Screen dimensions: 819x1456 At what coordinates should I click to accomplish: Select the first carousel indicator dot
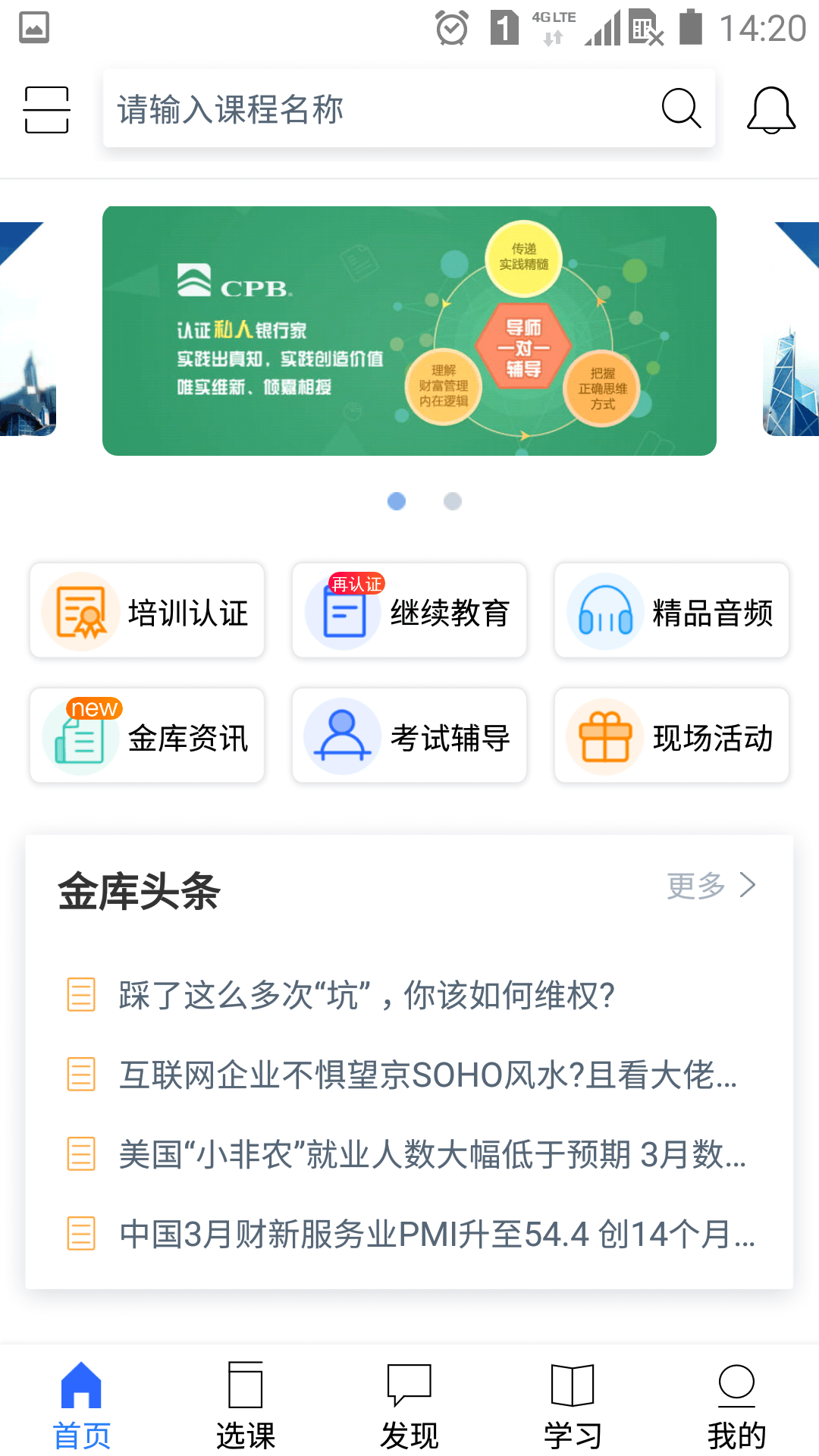tap(396, 500)
